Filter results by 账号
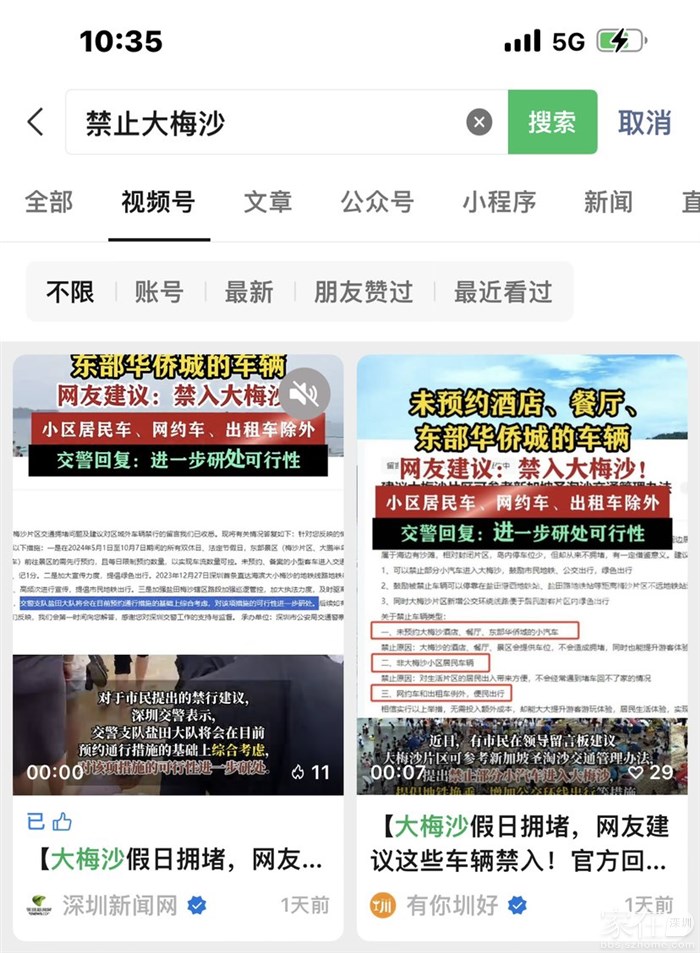700x953 pixels. point(159,292)
